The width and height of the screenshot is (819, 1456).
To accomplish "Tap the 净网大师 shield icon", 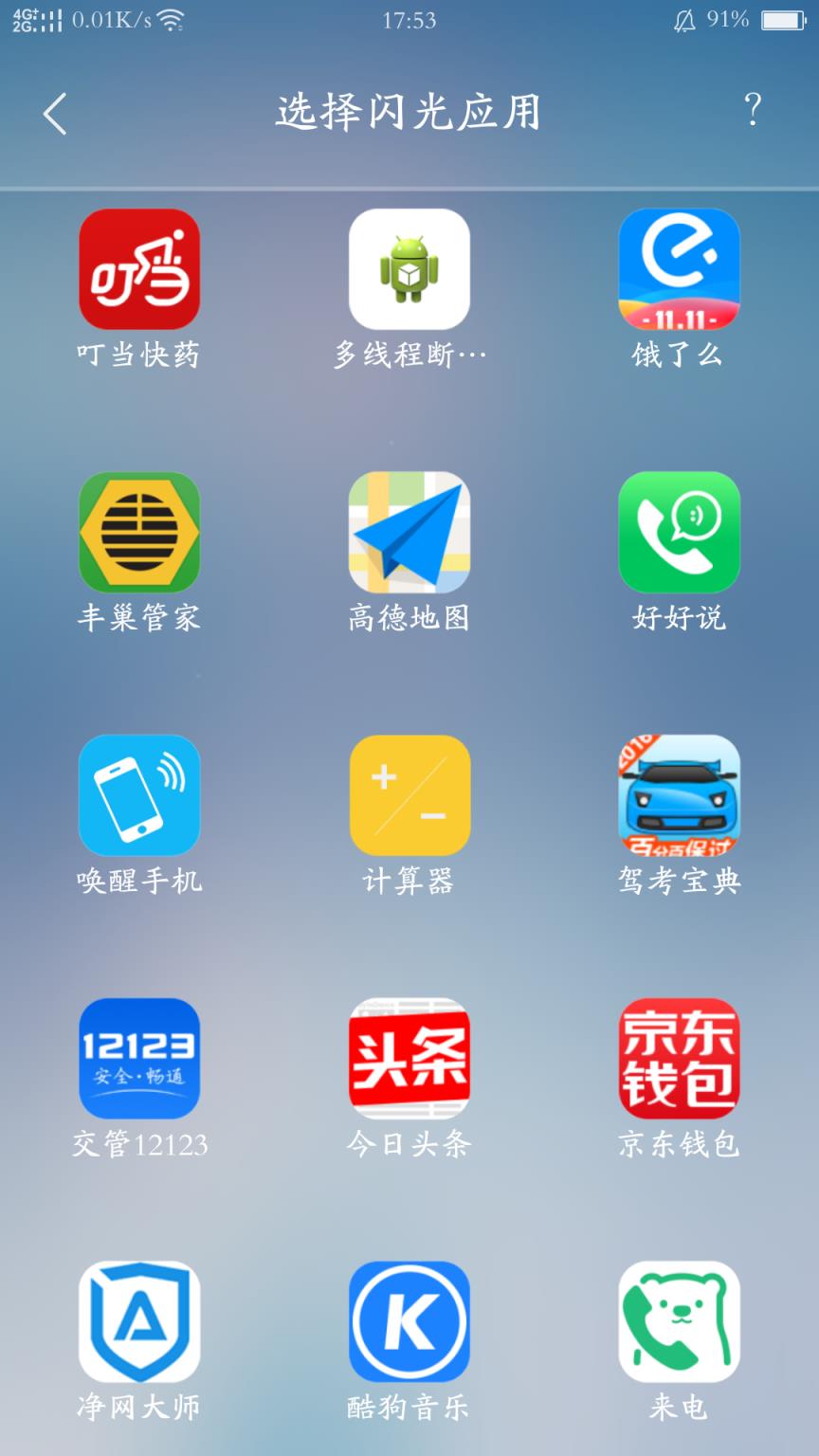I will (x=139, y=1322).
